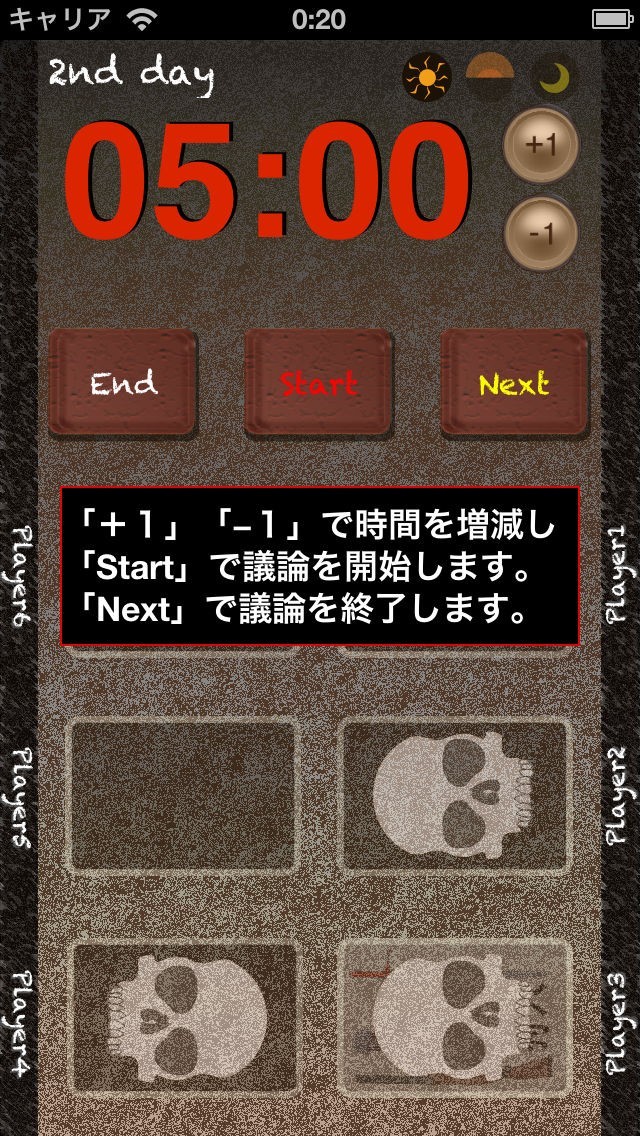Screen dimensions: 640x1136
Task: Tap Next to end the discussion
Action: pos(515,383)
